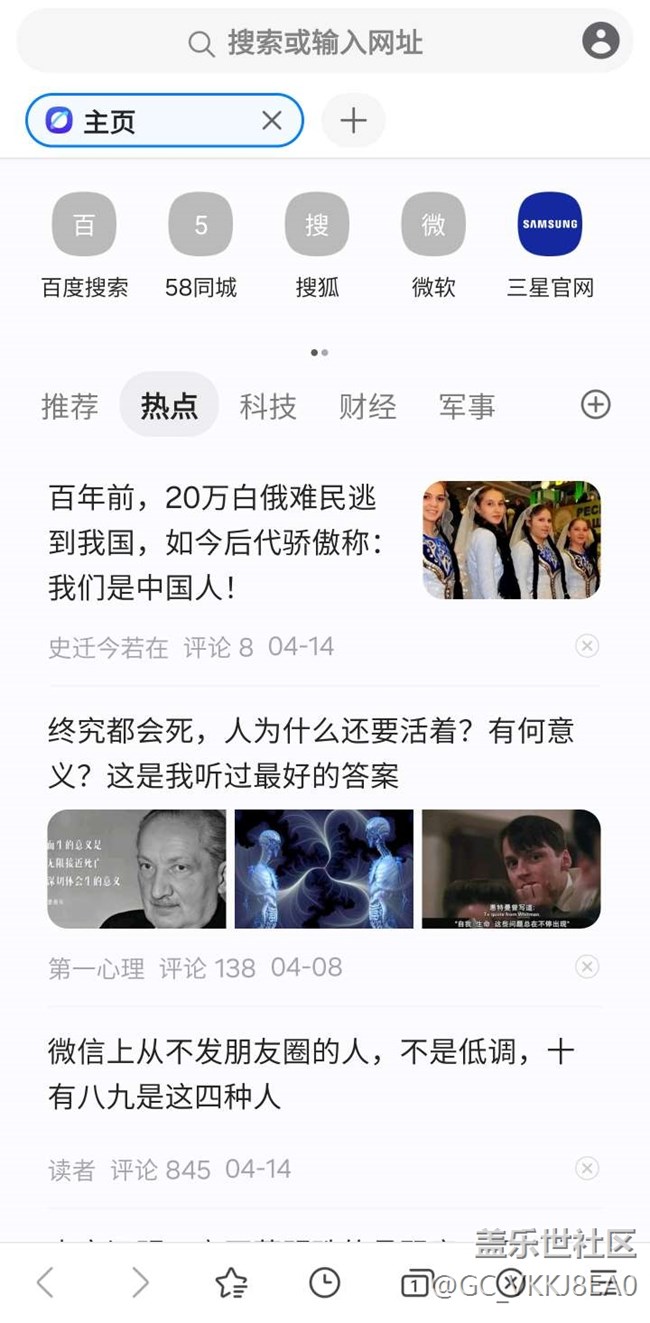650x1323 pixels.
Task: Tap the search or URL address bar
Action: click(x=310, y=42)
